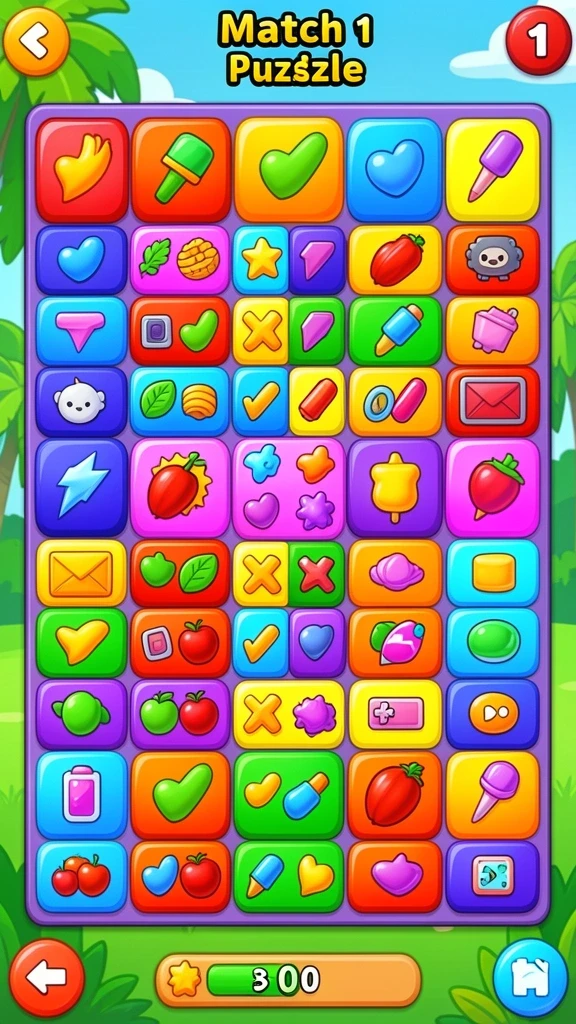Select the yellow envelope tile
Screen dimensions: 576x1024
[x=82, y=572]
